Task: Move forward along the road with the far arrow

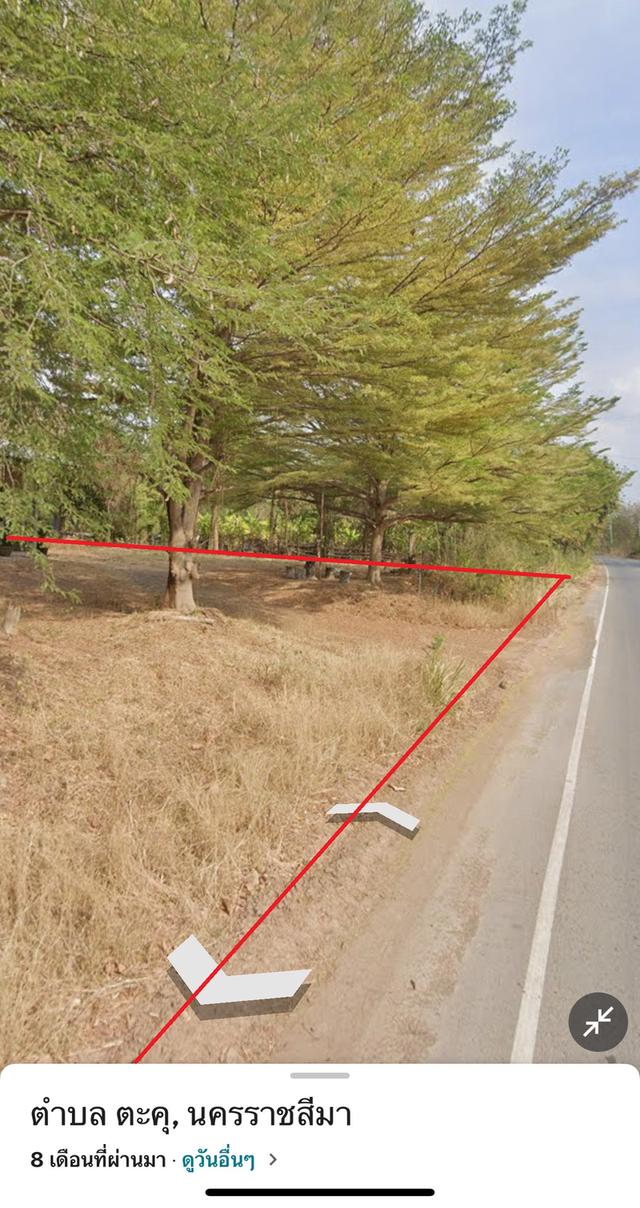Action: coord(373,817)
